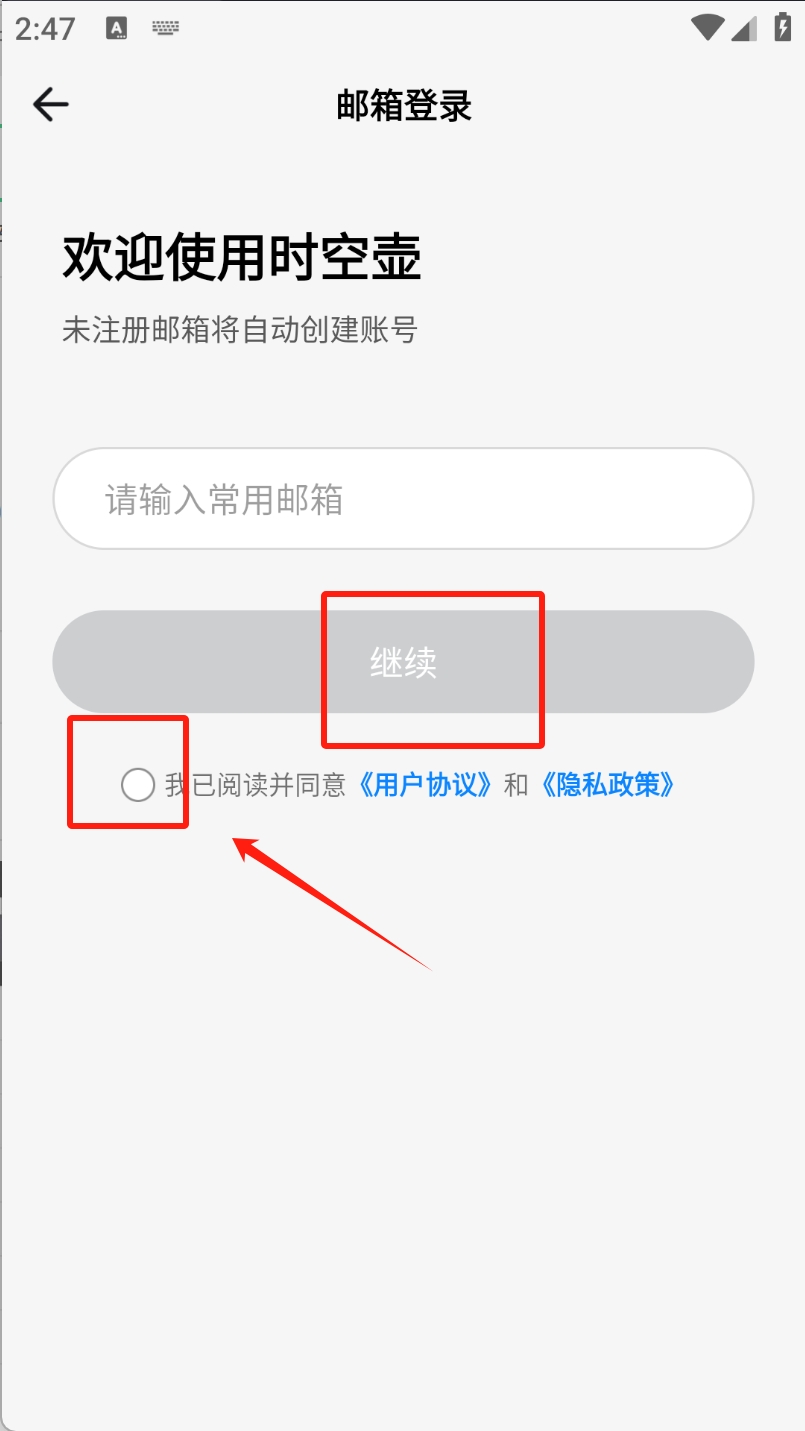805x1431 pixels.
Task: Tap the email input field
Action: (403, 498)
